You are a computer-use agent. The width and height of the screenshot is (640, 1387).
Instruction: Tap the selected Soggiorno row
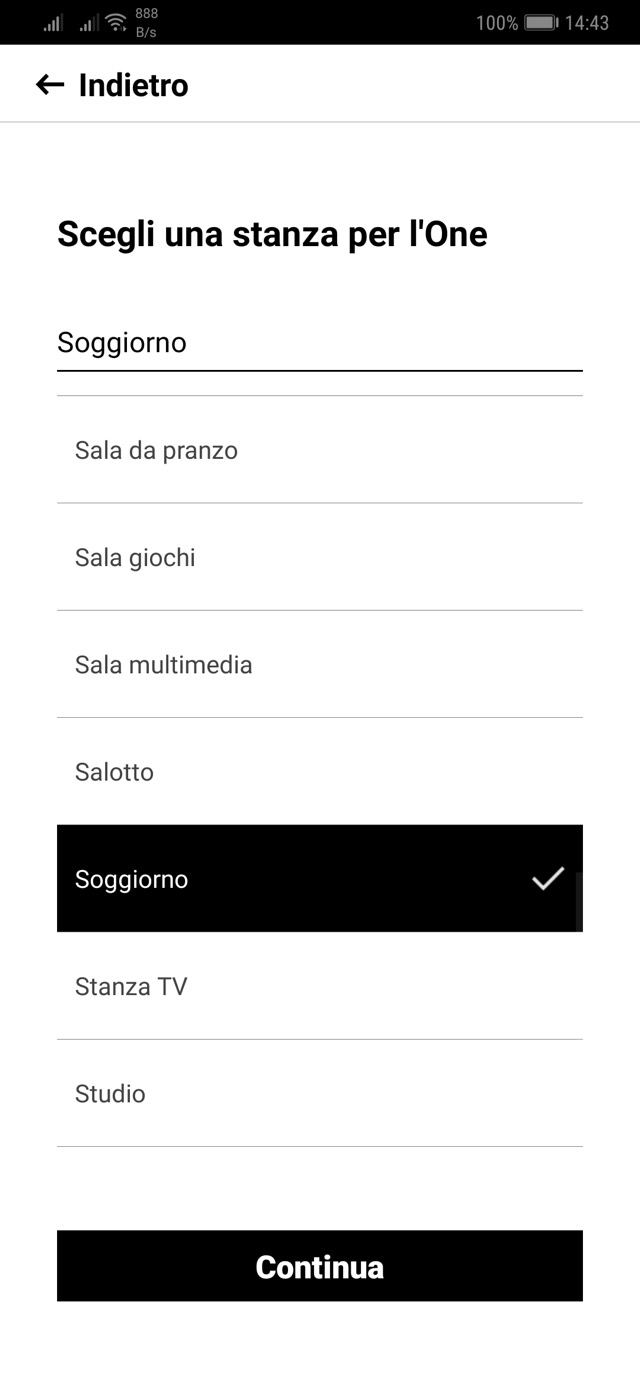click(x=319, y=879)
